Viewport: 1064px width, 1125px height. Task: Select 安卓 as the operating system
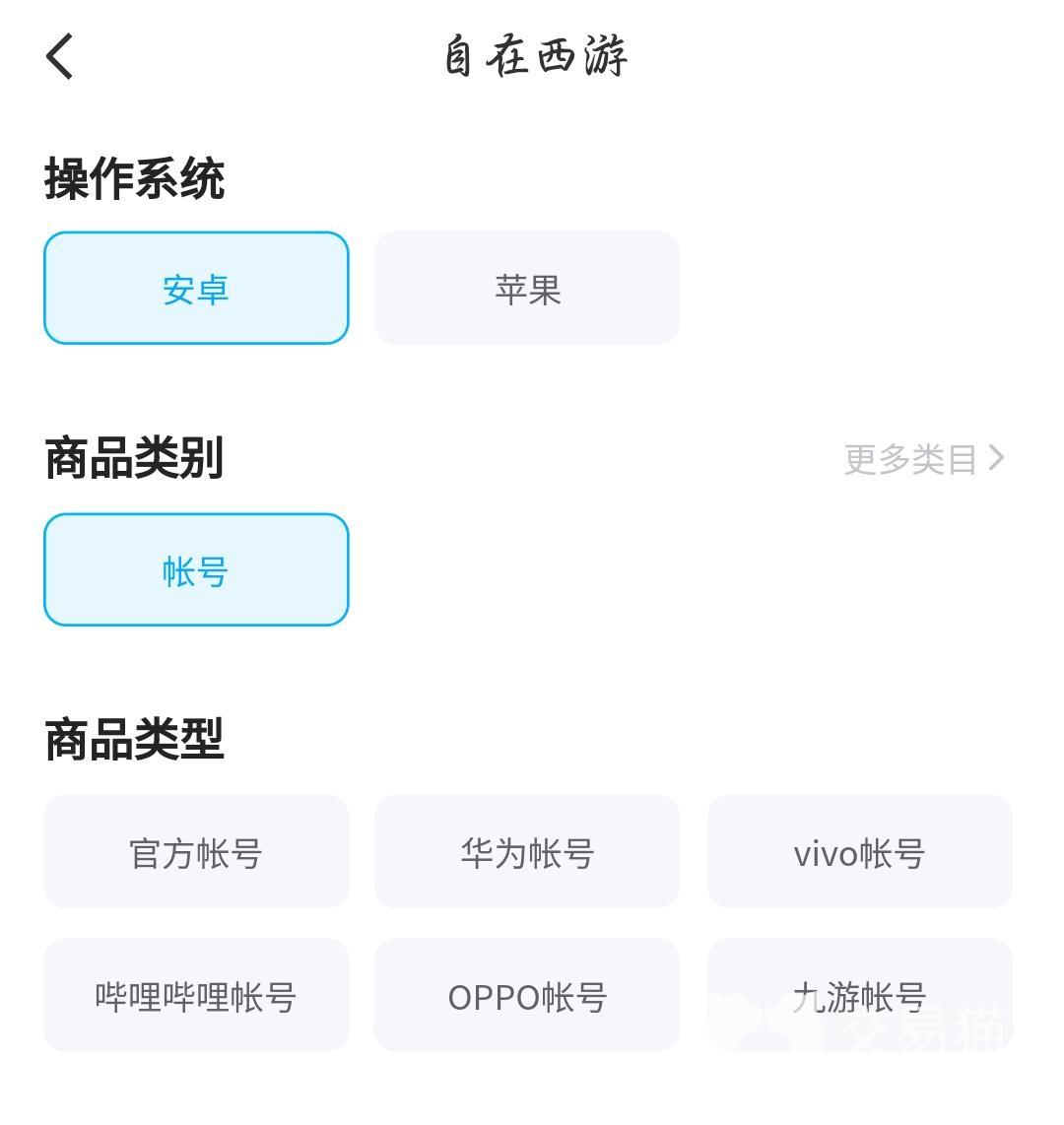click(x=196, y=289)
